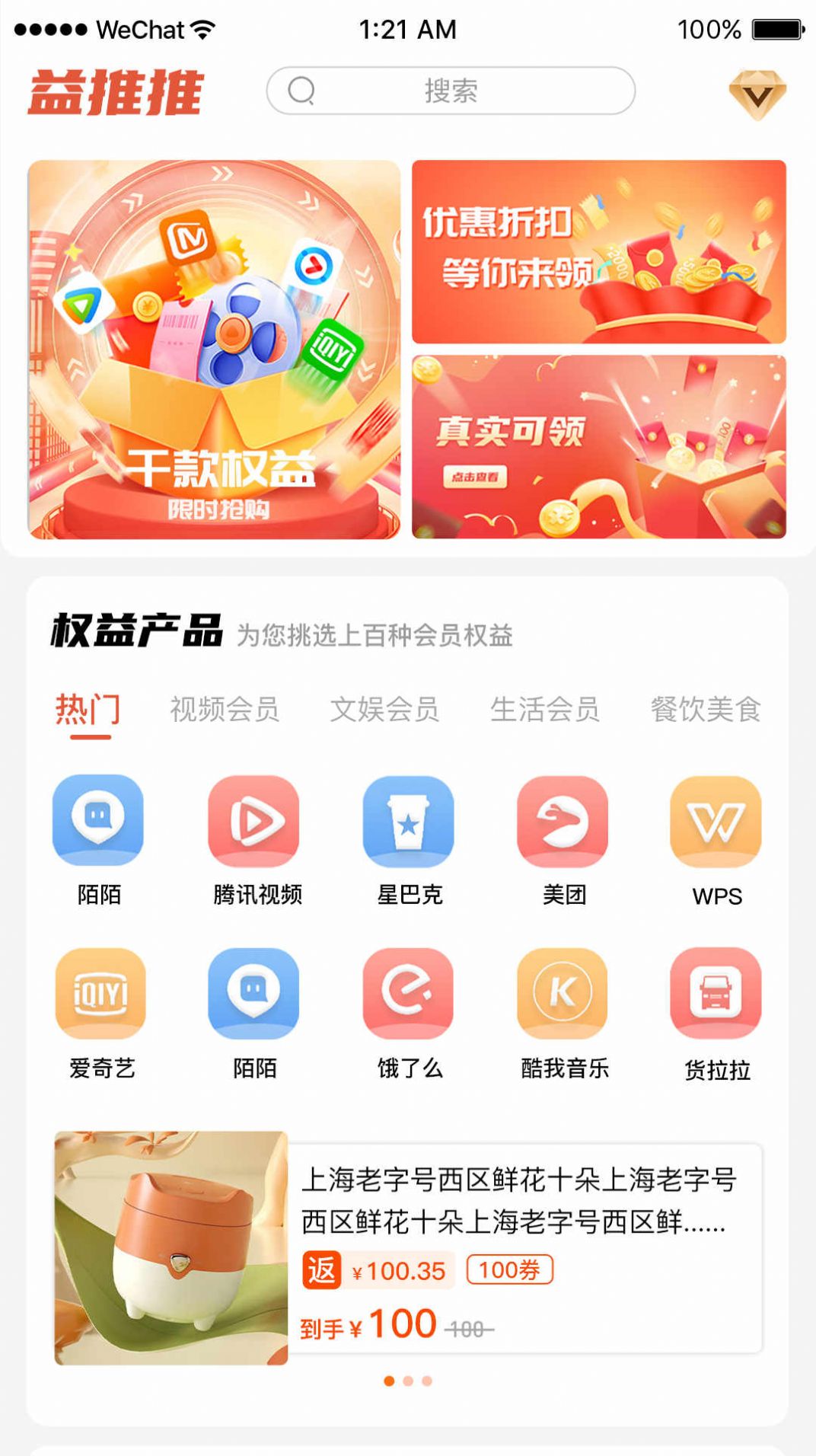Open the 优惠折扣等你来领 banner
This screenshot has height=1456, width=816.
[x=599, y=251]
